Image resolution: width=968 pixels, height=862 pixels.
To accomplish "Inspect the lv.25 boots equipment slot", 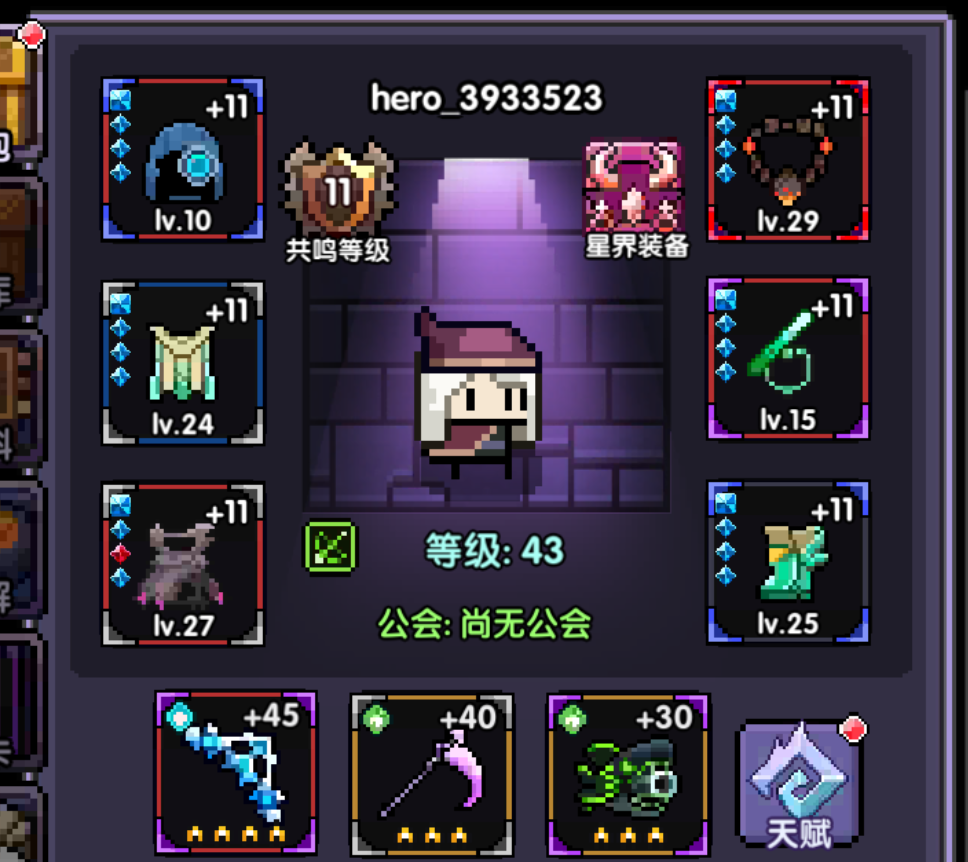I will (x=788, y=562).
